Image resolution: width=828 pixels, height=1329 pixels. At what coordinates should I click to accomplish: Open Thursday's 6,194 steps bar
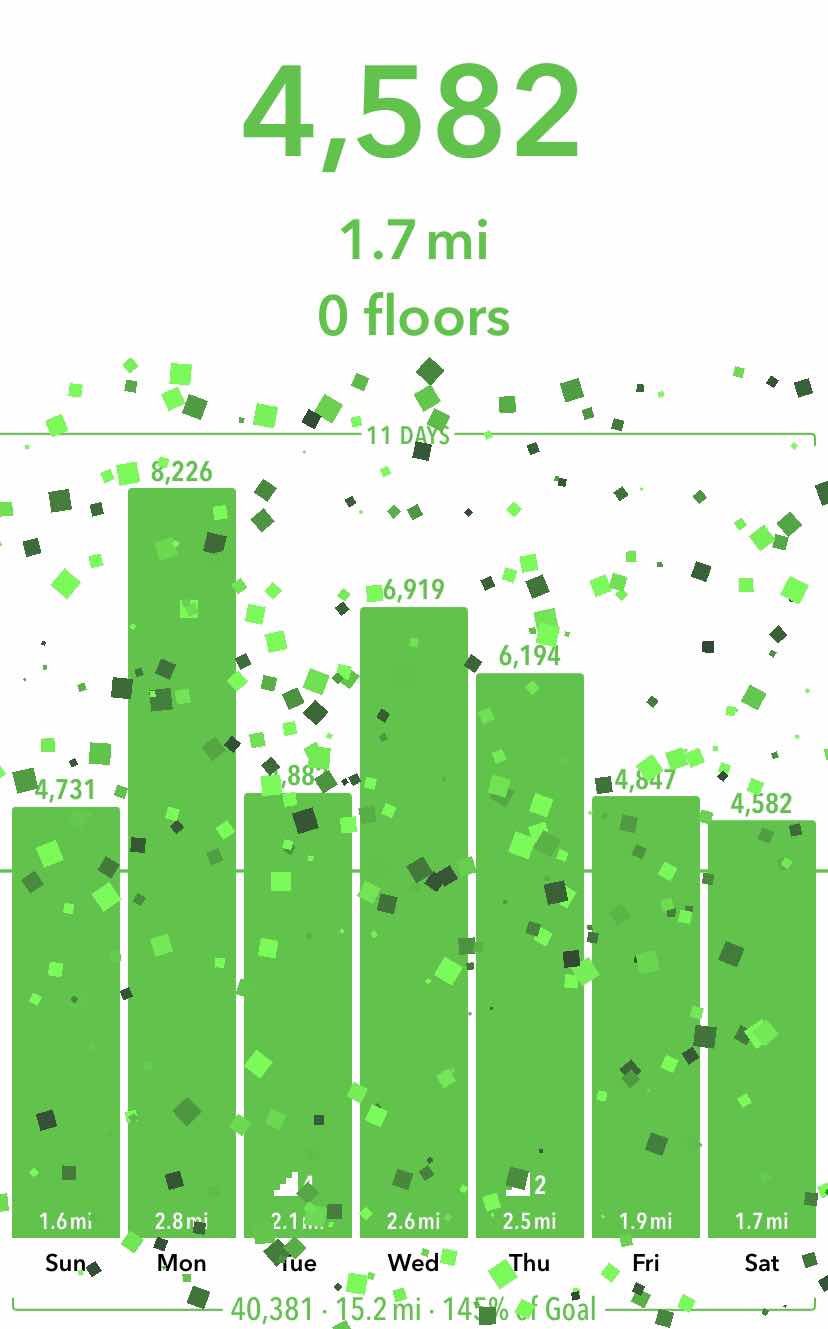point(530,955)
